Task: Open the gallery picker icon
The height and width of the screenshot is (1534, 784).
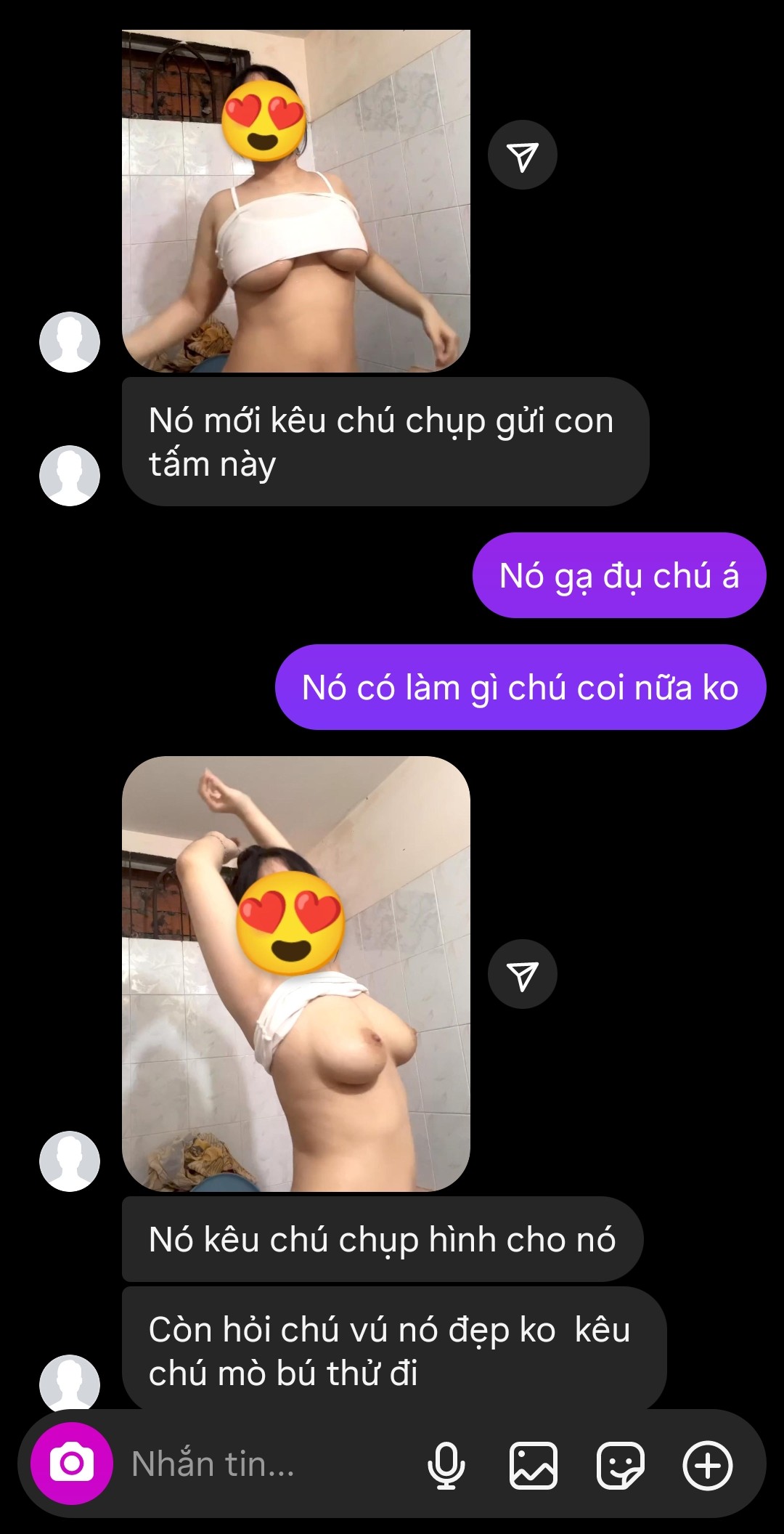Action: coord(534,1465)
